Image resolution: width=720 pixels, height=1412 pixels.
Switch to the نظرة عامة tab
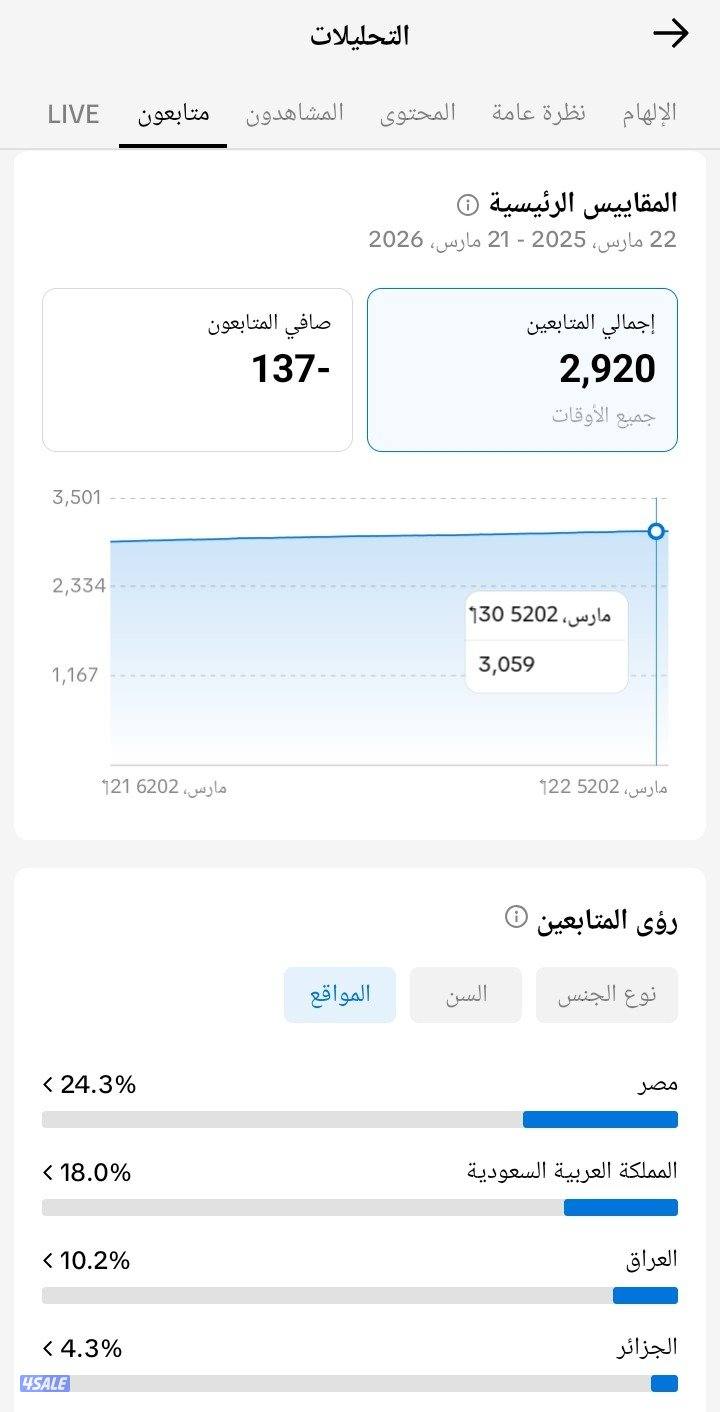539,112
